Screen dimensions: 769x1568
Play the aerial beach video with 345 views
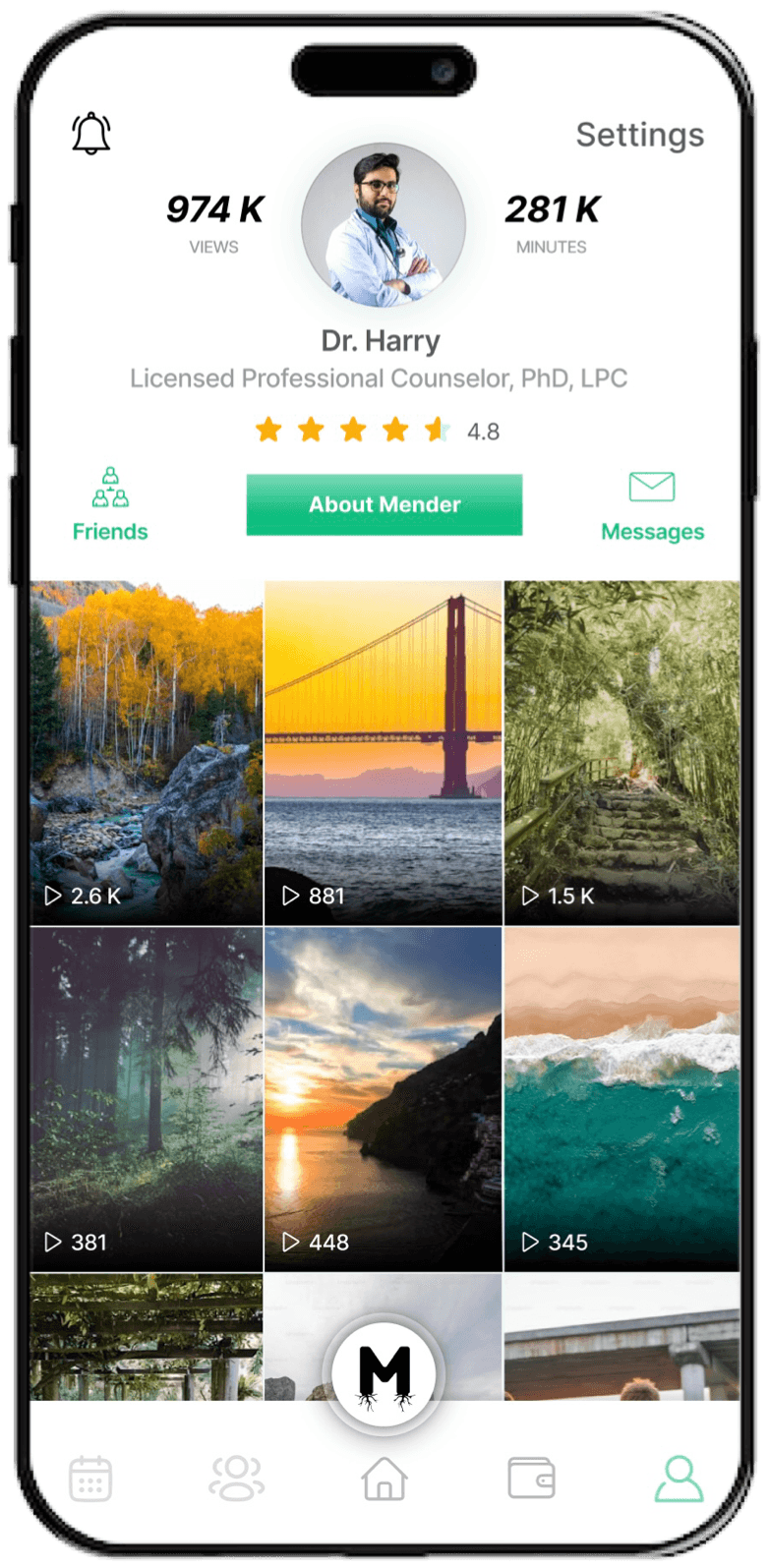(x=621, y=1099)
